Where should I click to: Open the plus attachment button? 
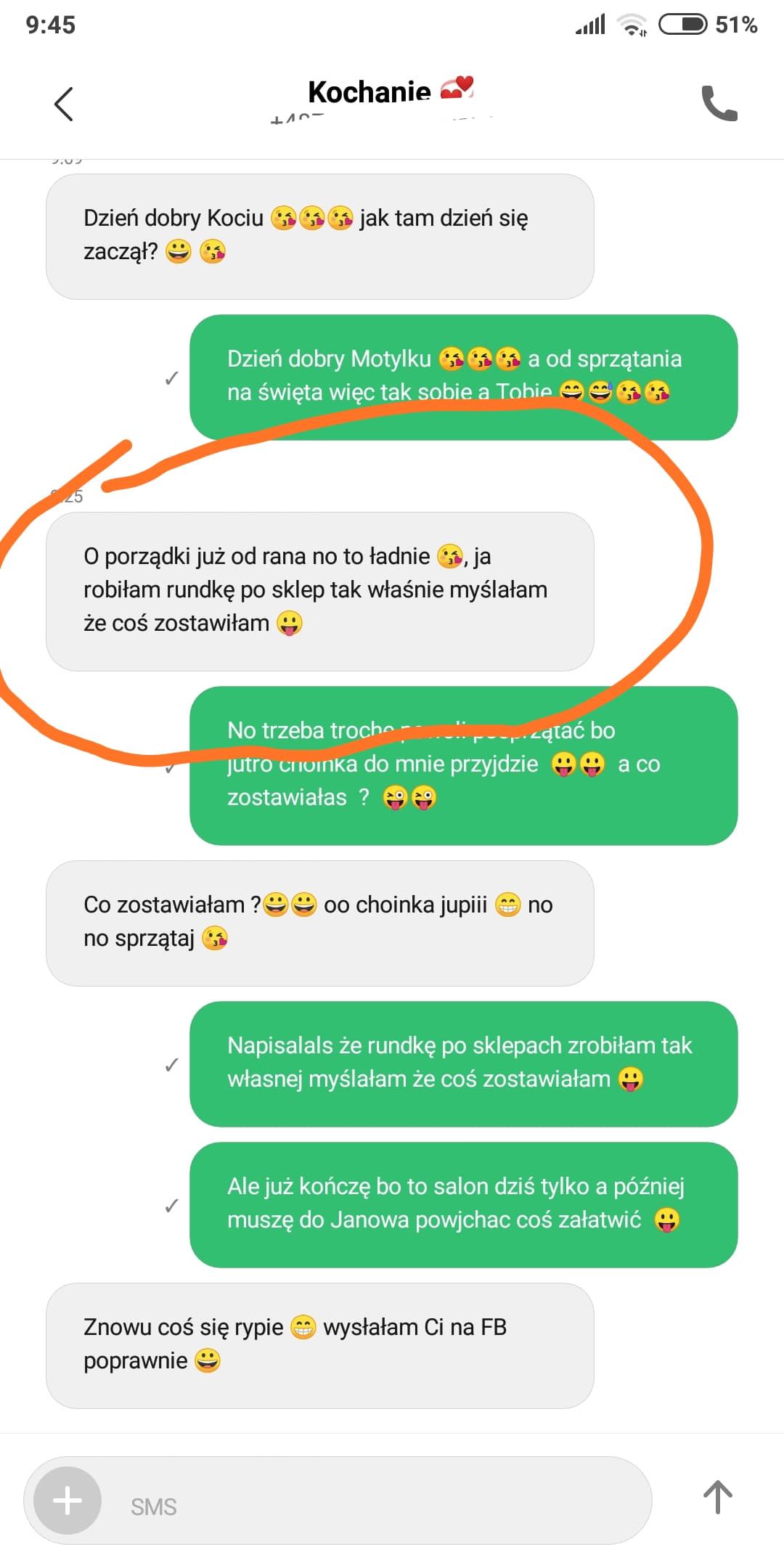68,1500
